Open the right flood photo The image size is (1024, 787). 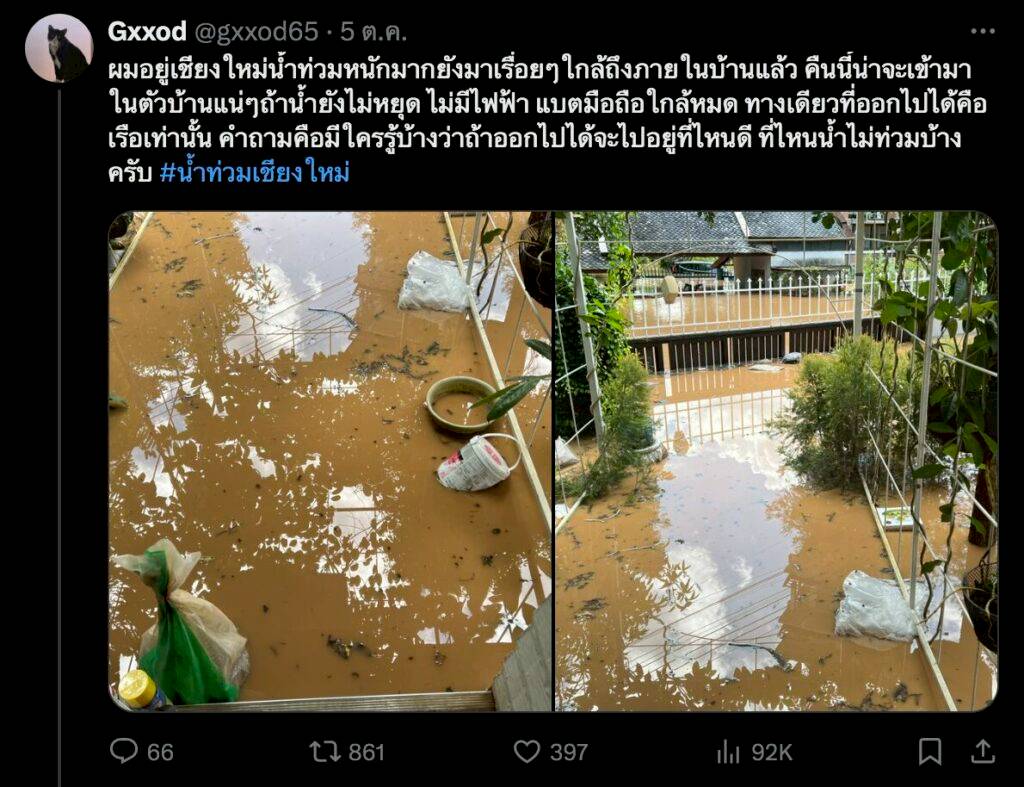click(776, 461)
